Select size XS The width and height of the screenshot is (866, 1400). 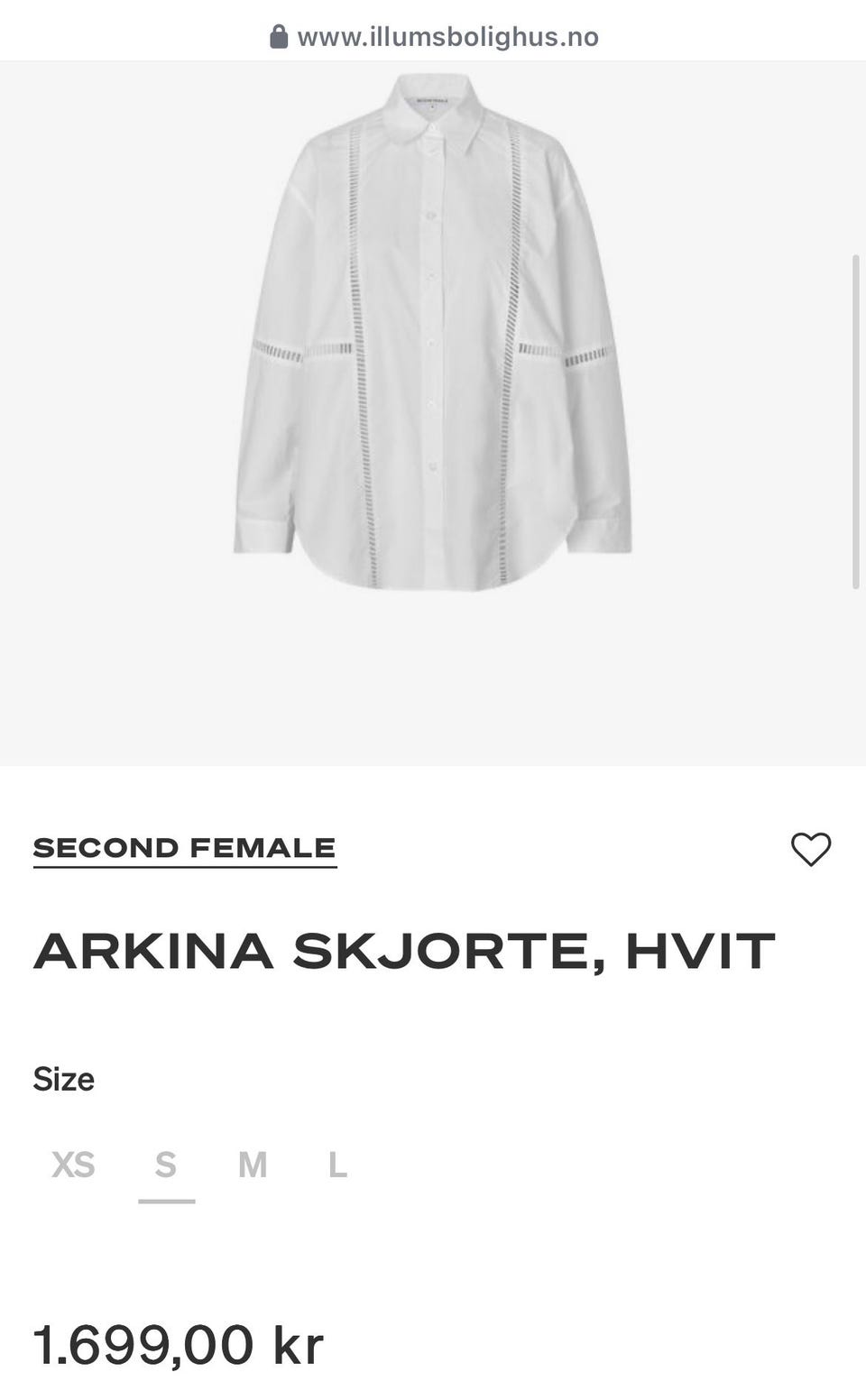(x=73, y=1165)
